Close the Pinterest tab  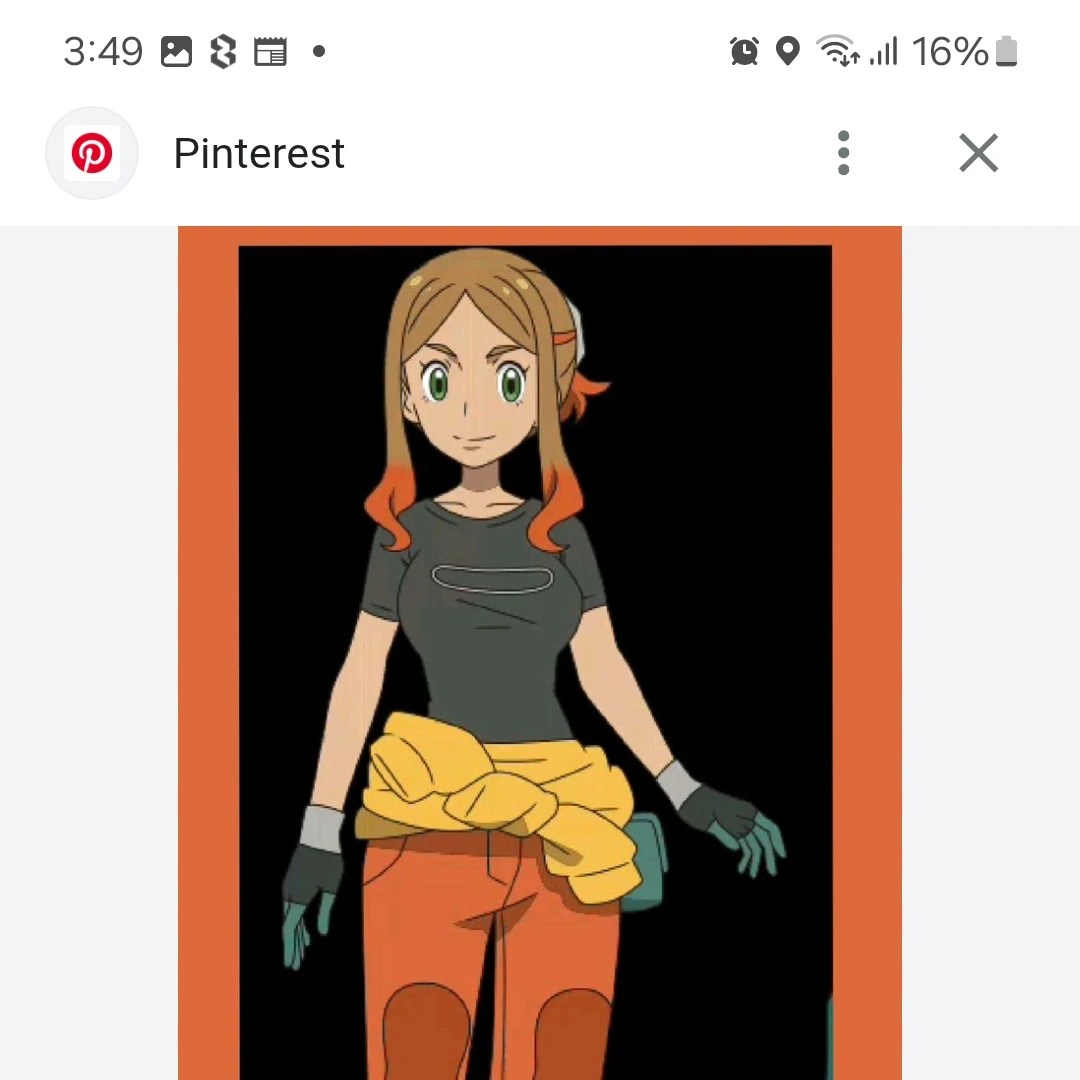(x=978, y=153)
